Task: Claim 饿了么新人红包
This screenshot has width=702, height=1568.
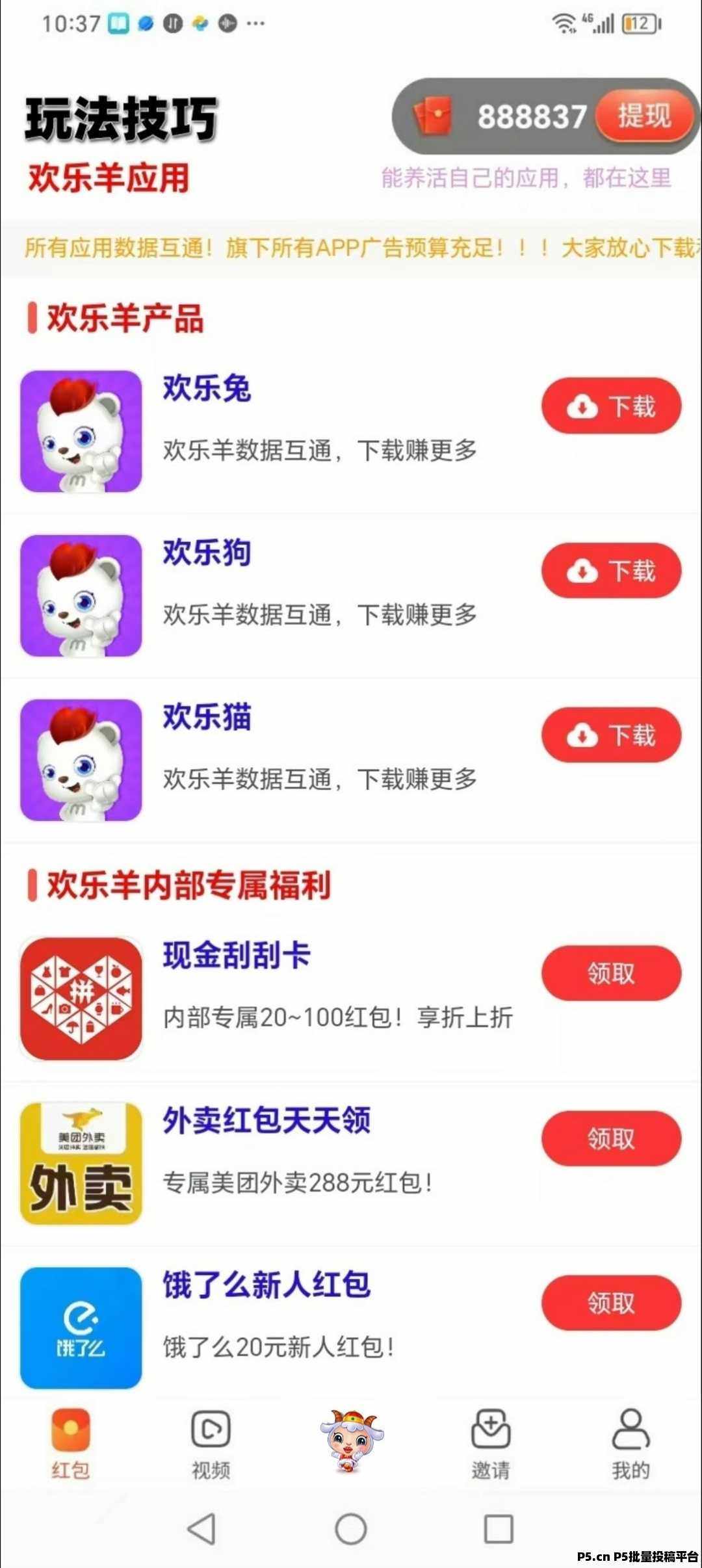Action: point(611,1303)
